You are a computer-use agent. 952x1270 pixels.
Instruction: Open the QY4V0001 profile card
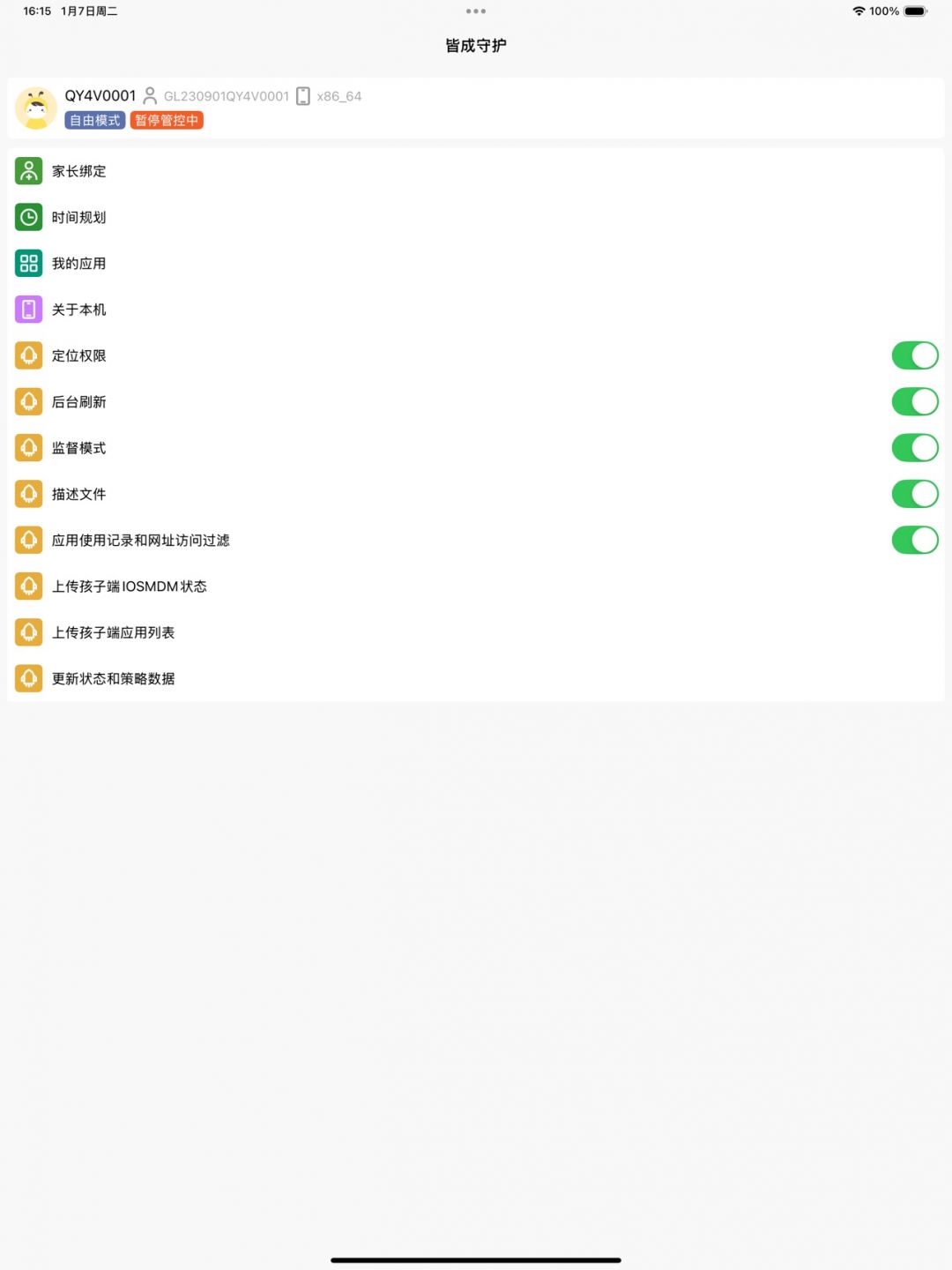[x=476, y=108]
